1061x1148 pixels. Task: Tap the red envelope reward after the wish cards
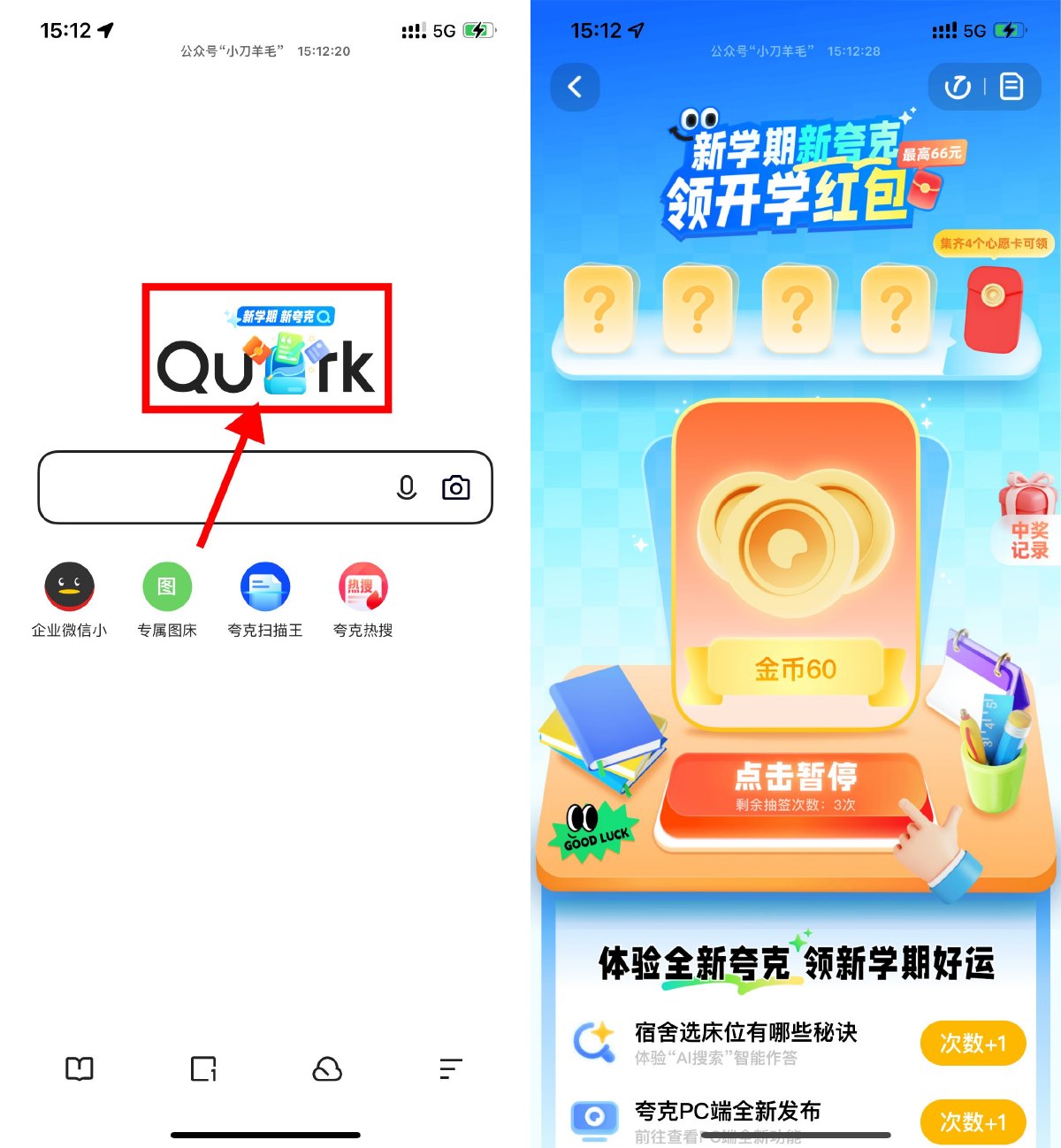point(993,310)
